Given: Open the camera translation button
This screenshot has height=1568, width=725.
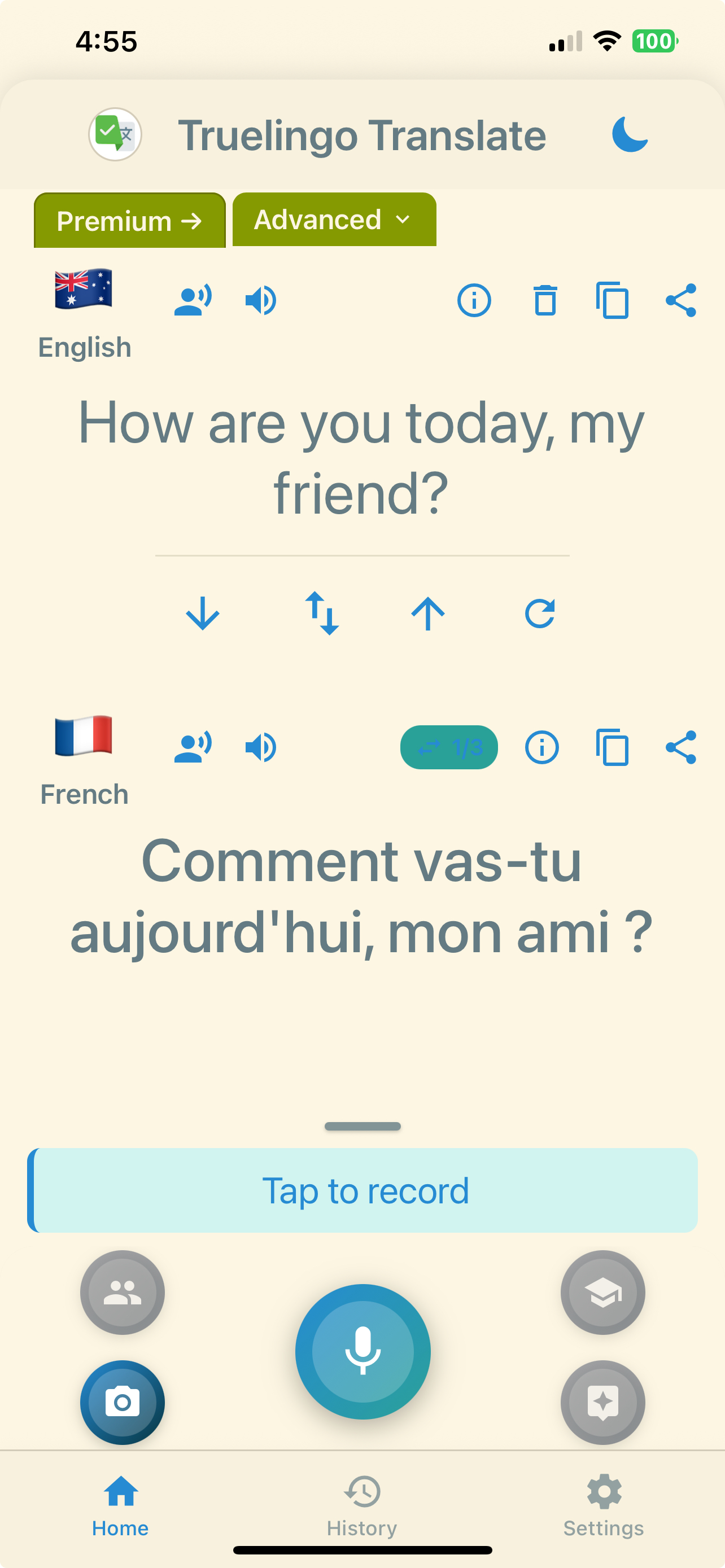Looking at the screenshot, I should point(123,1403).
